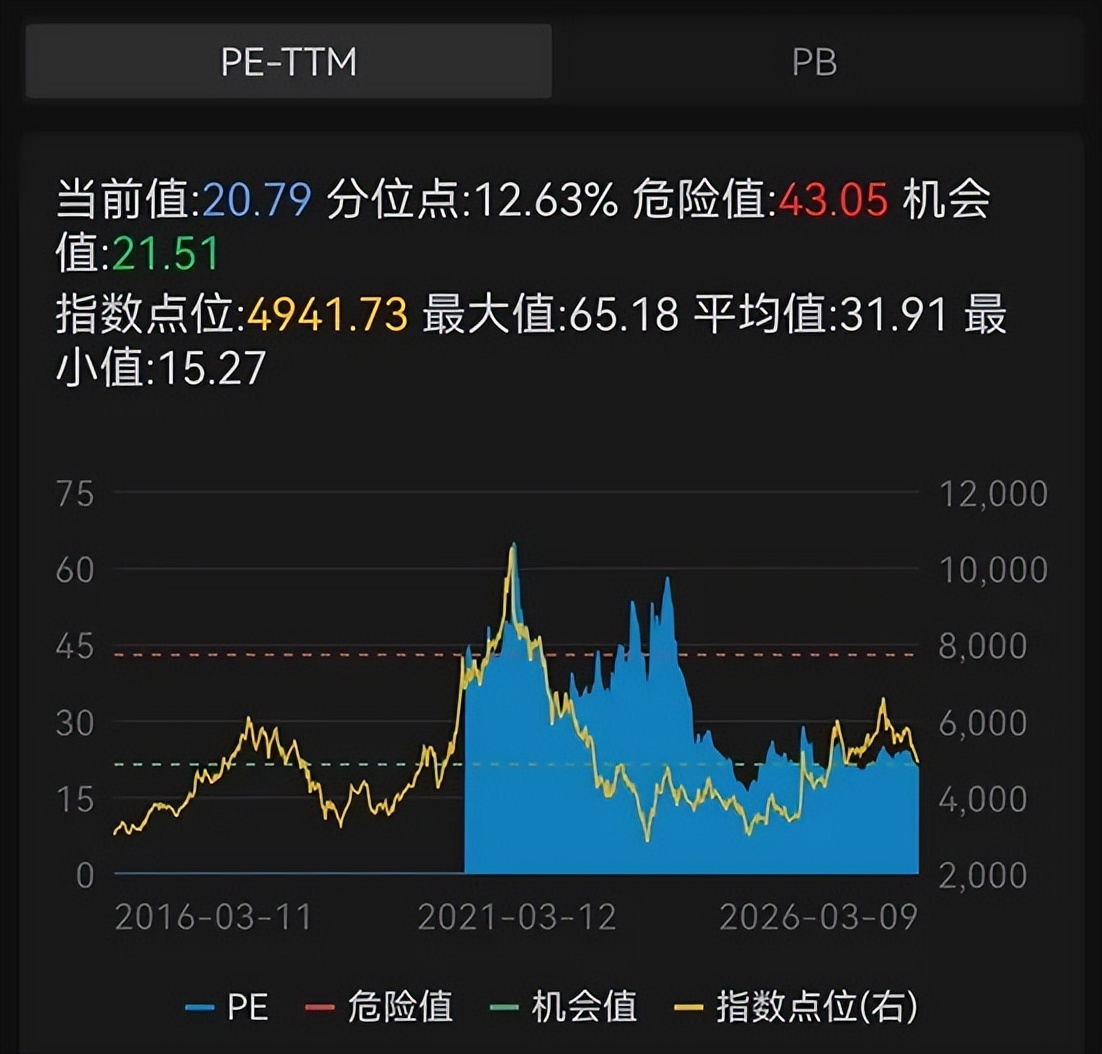Toggle the PE series in legend

(x=228, y=1006)
